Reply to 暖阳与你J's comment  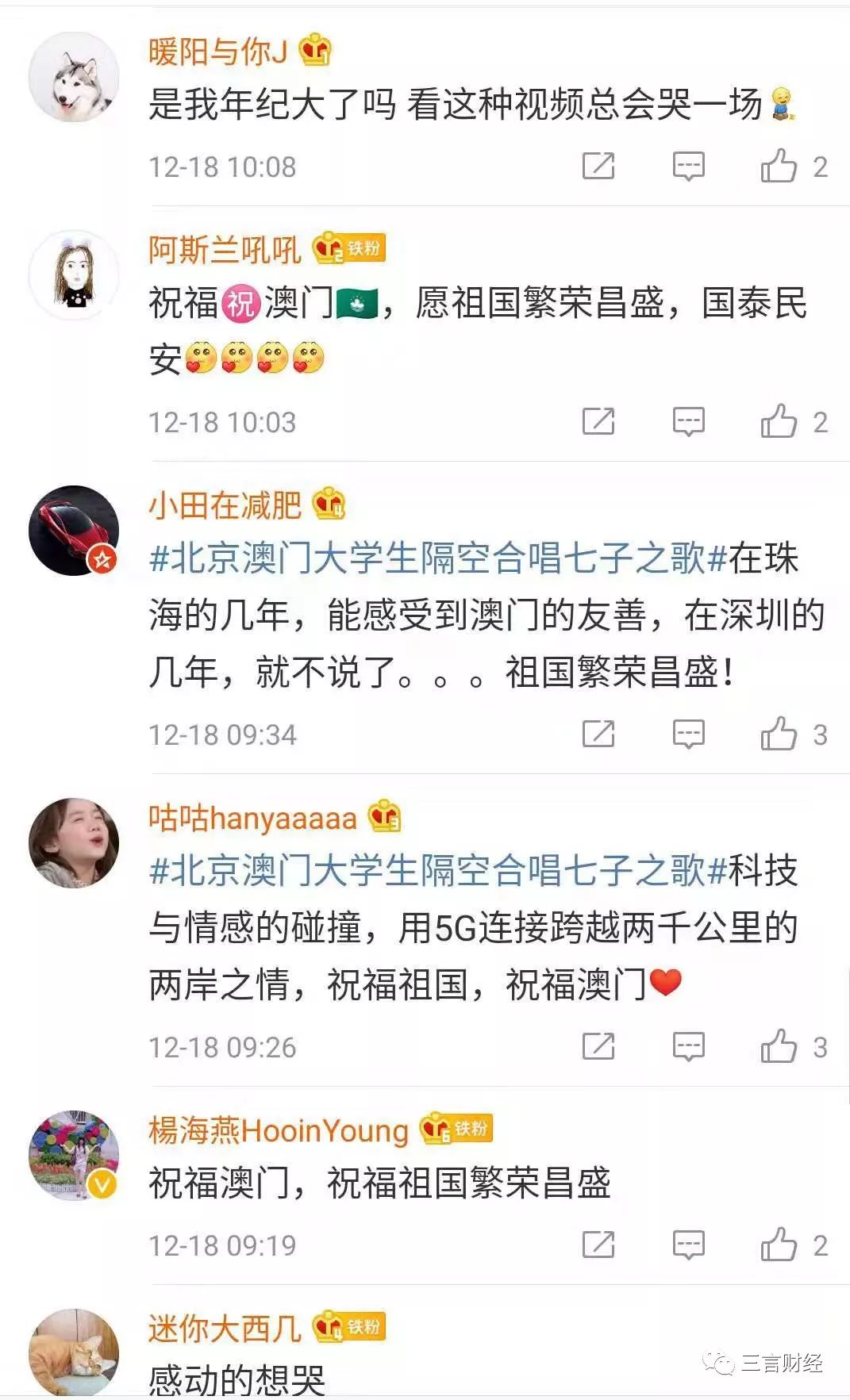click(688, 166)
